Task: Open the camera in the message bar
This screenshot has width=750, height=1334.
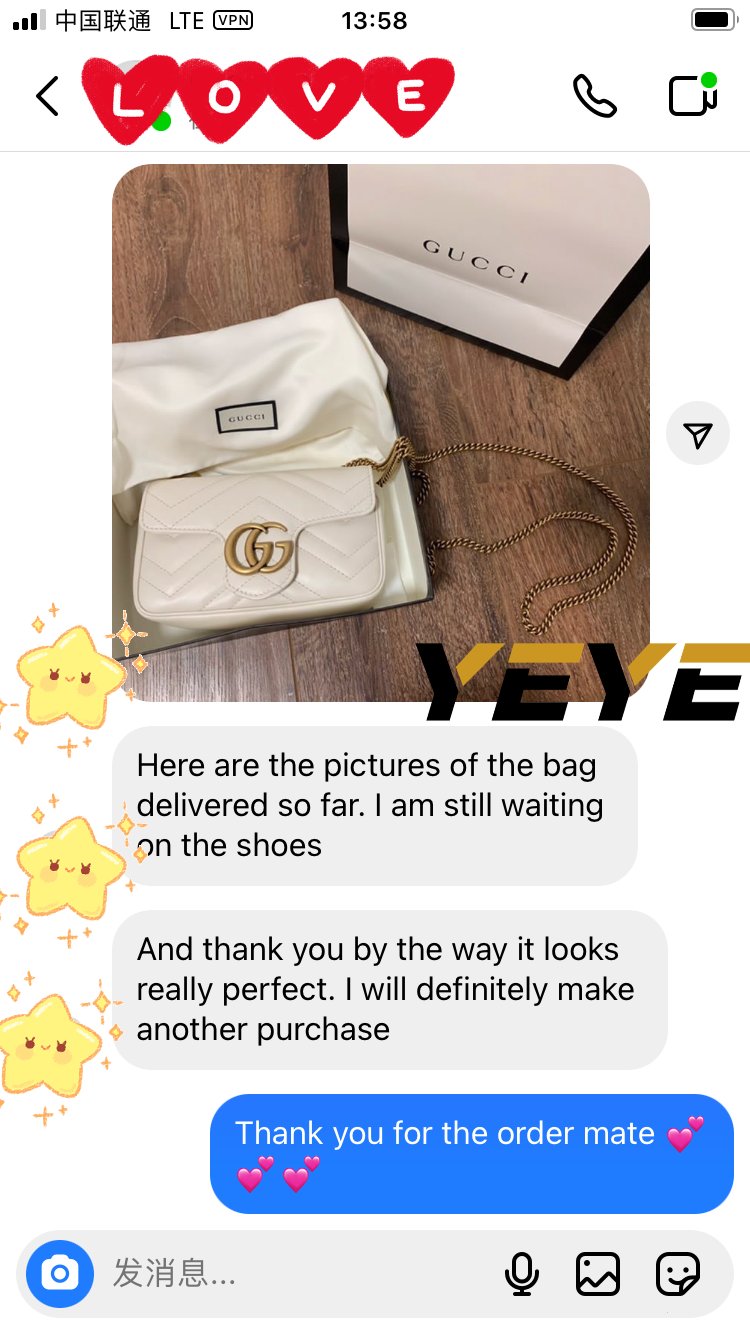Action: tap(60, 1273)
